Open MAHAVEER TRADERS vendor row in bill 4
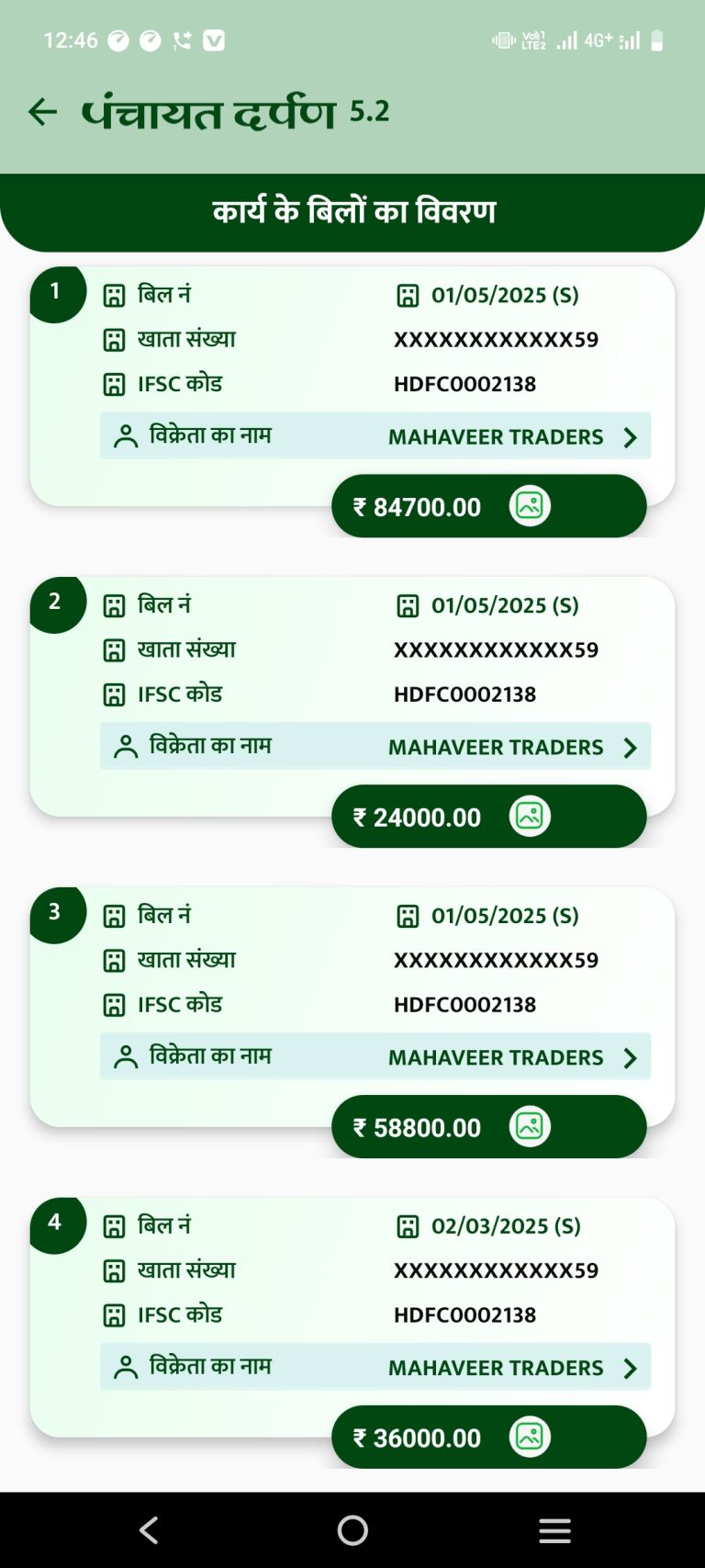Image resolution: width=705 pixels, height=1568 pixels. click(375, 1368)
